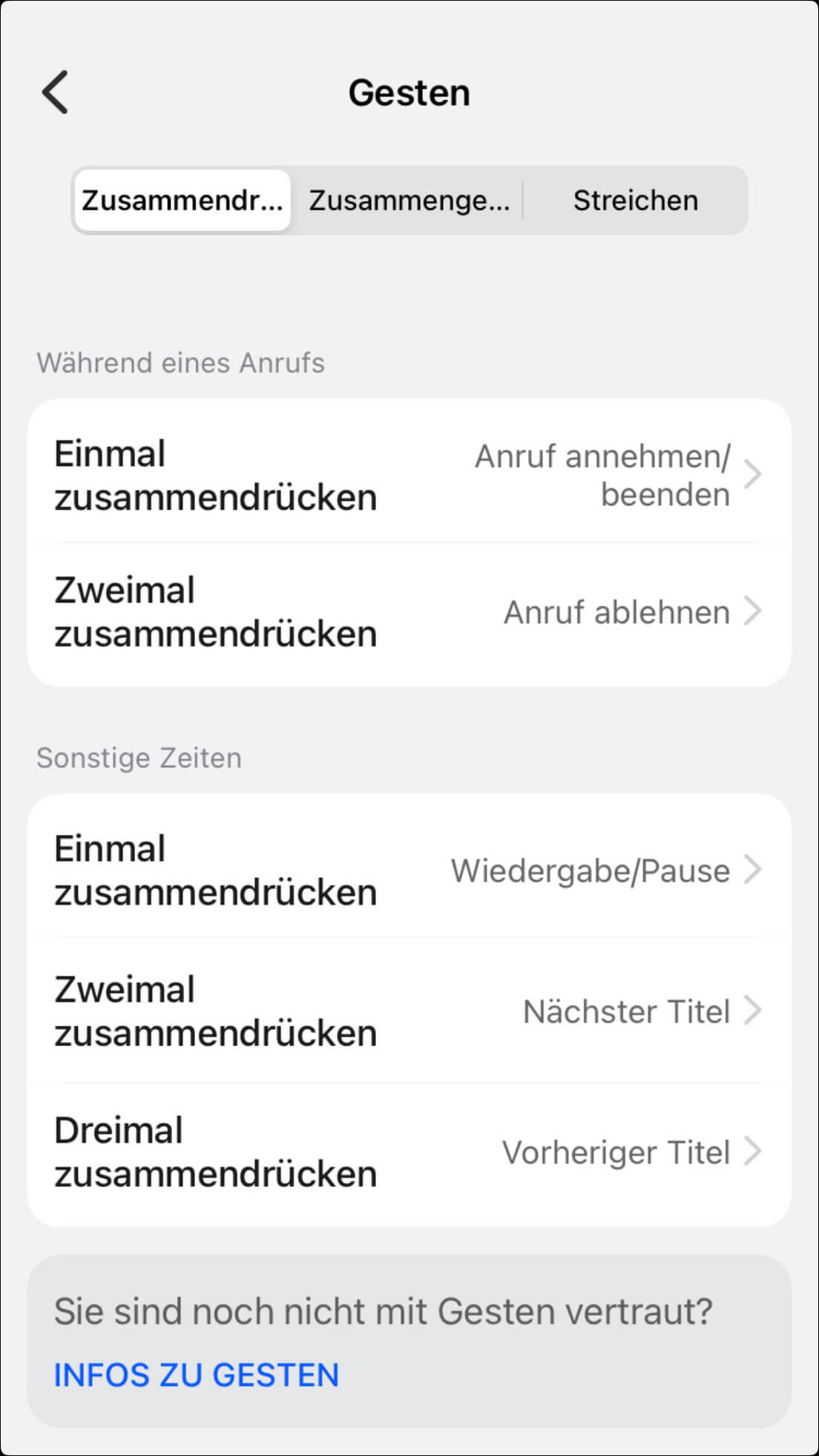Switch to the Streichen tab
The image size is (819, 1456).
pos(635,200)
